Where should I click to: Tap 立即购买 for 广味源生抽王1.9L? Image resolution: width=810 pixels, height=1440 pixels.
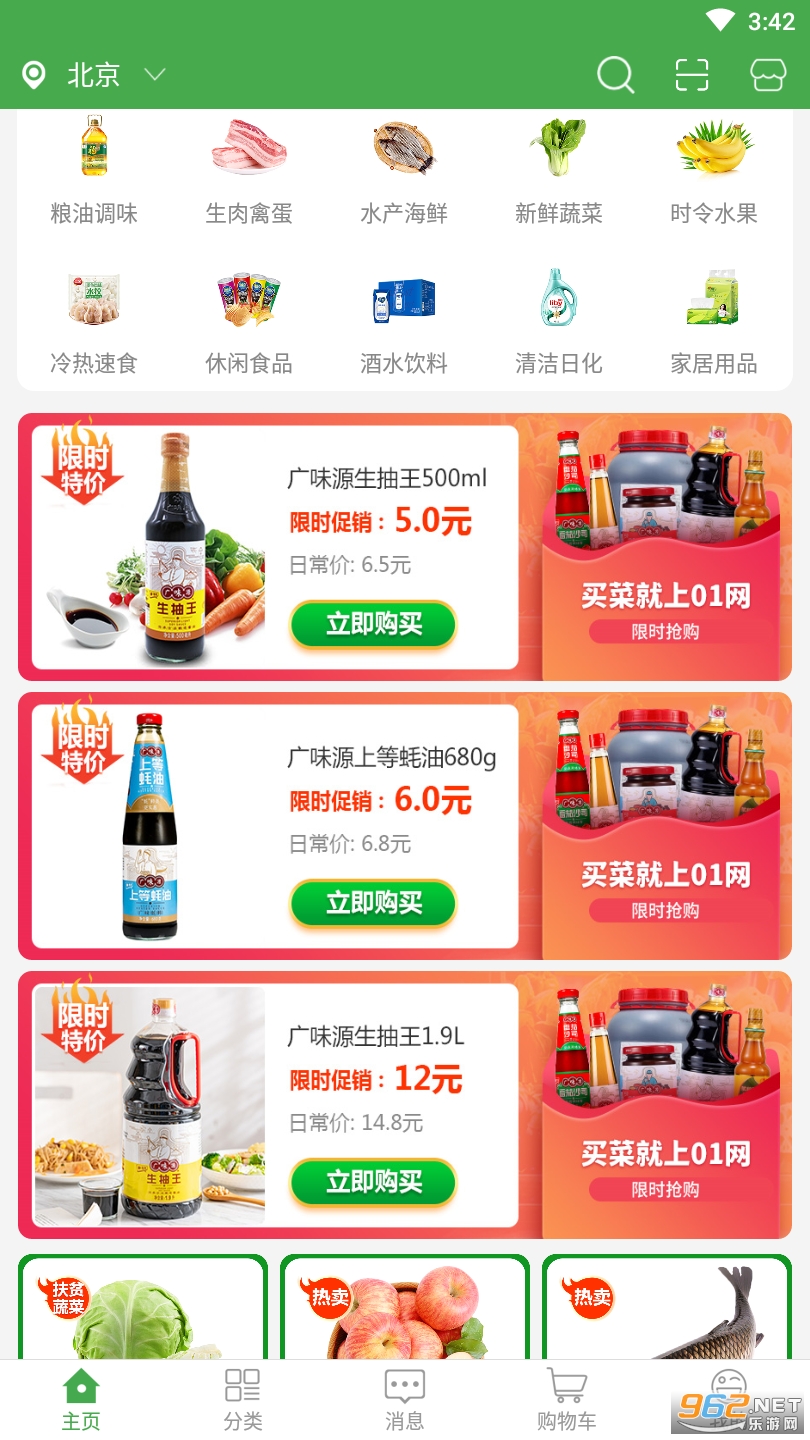[x=373, y=1183]
